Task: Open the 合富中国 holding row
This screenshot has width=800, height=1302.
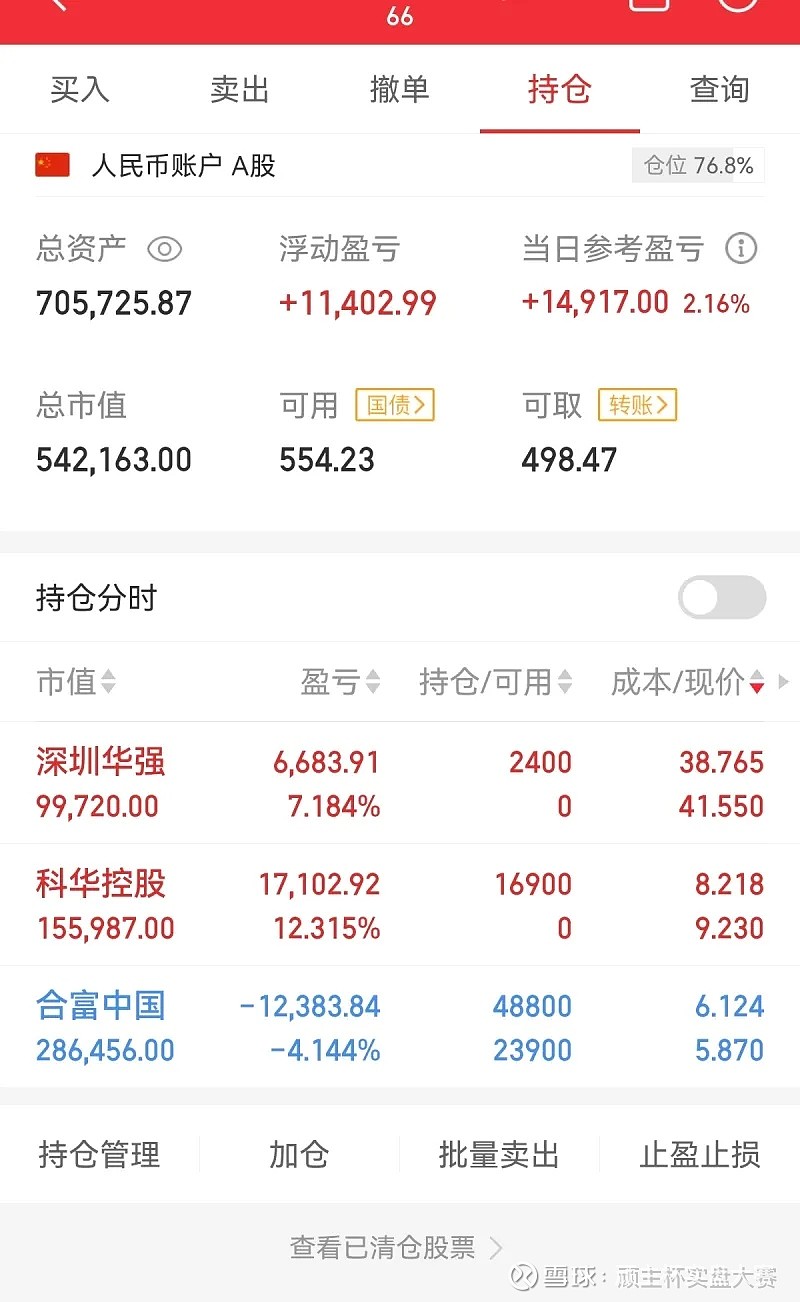Action: (400, 1027)
